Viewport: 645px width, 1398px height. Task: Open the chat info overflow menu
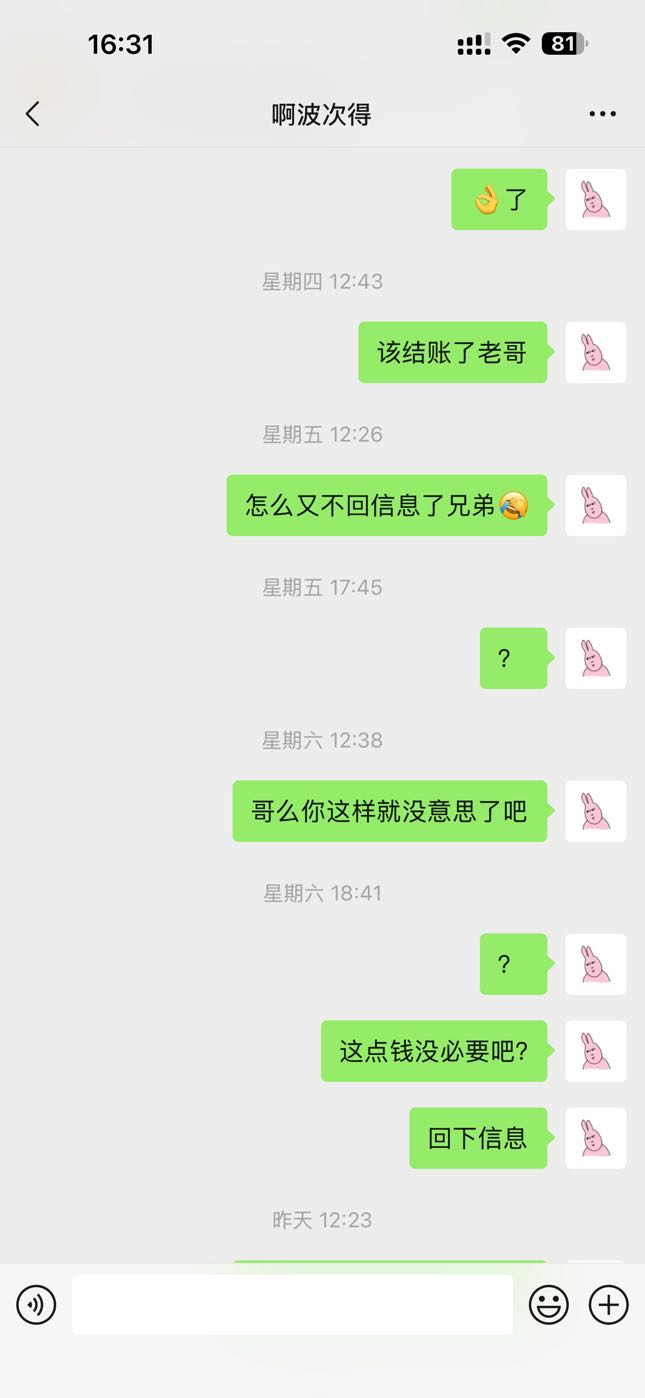pos(602,114)
